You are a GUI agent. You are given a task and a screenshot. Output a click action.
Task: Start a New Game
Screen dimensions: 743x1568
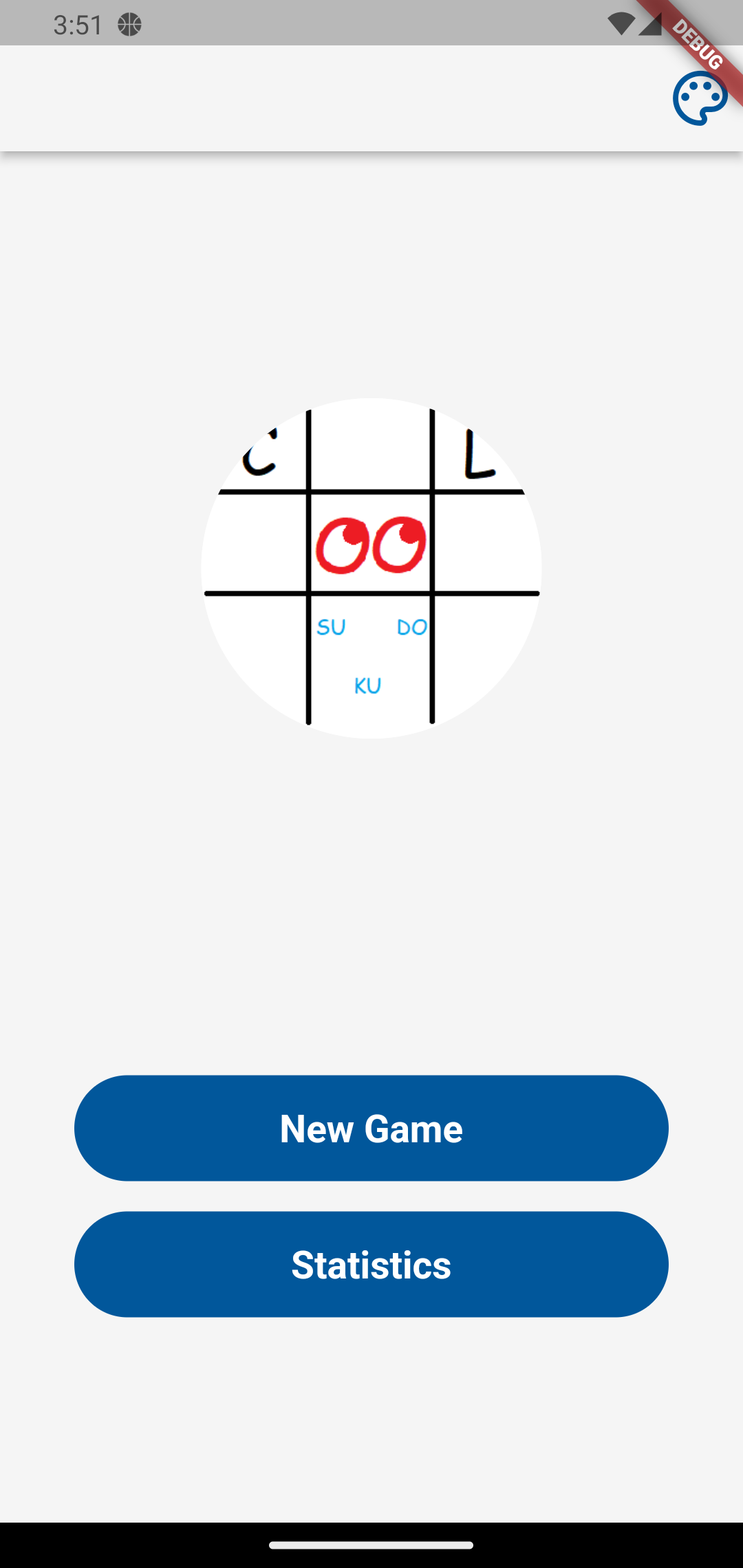pos(371,1128)
